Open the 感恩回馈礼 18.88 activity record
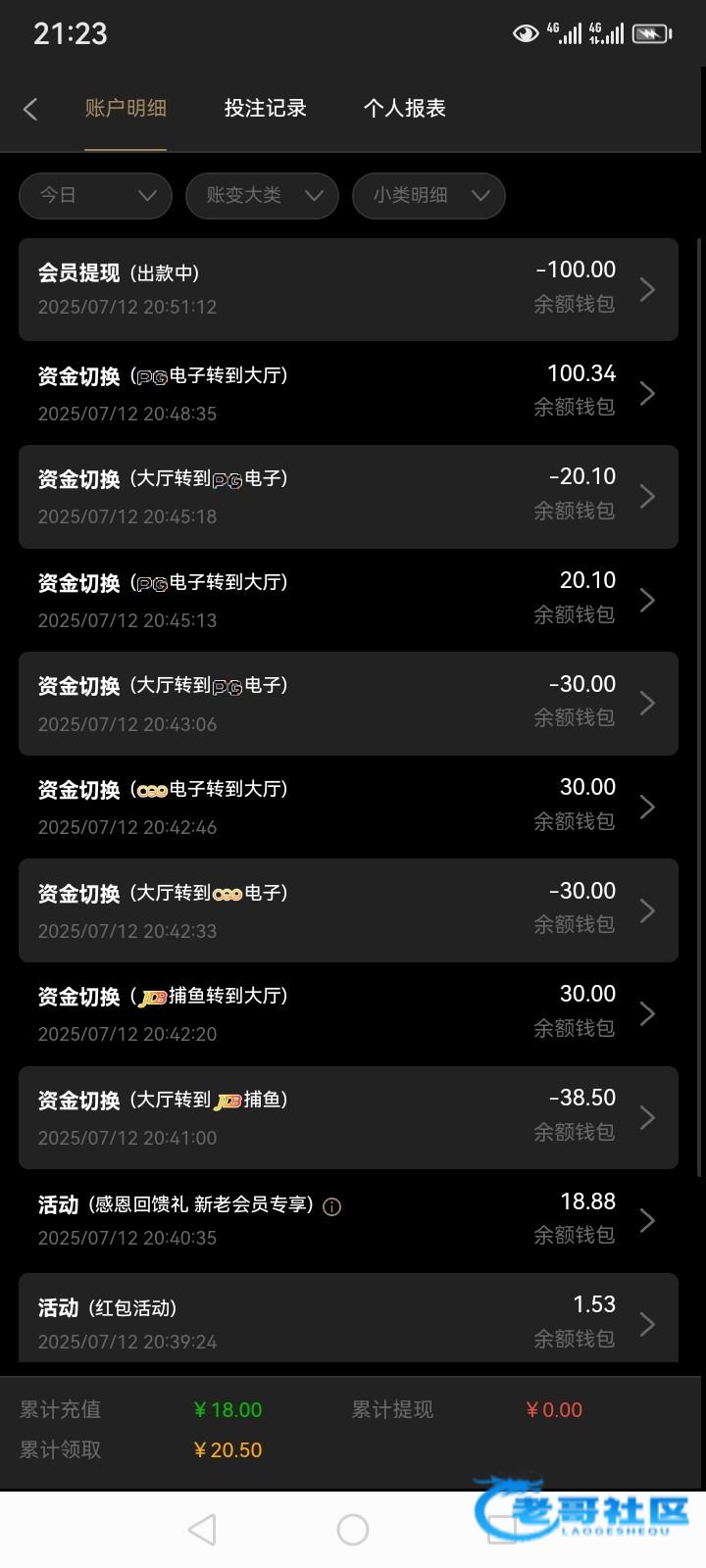 pos(348,1220)
